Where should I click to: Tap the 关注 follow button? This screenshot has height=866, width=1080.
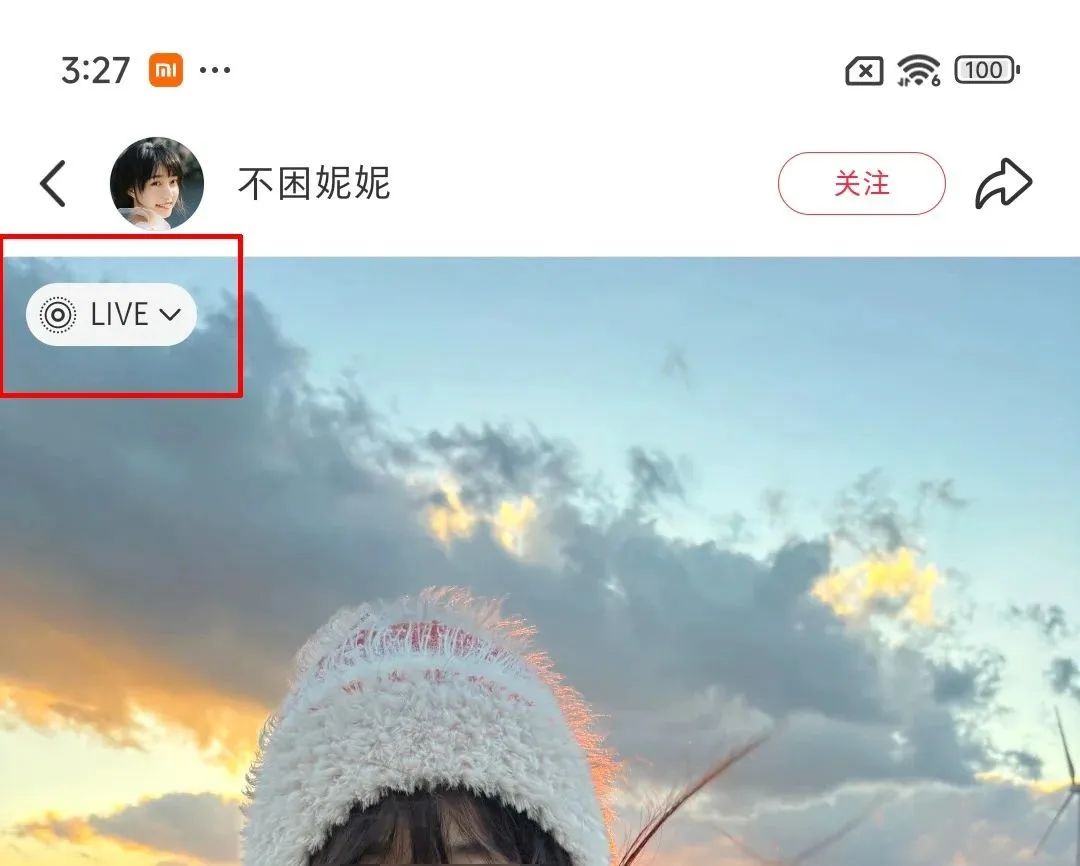pos(861,183)
